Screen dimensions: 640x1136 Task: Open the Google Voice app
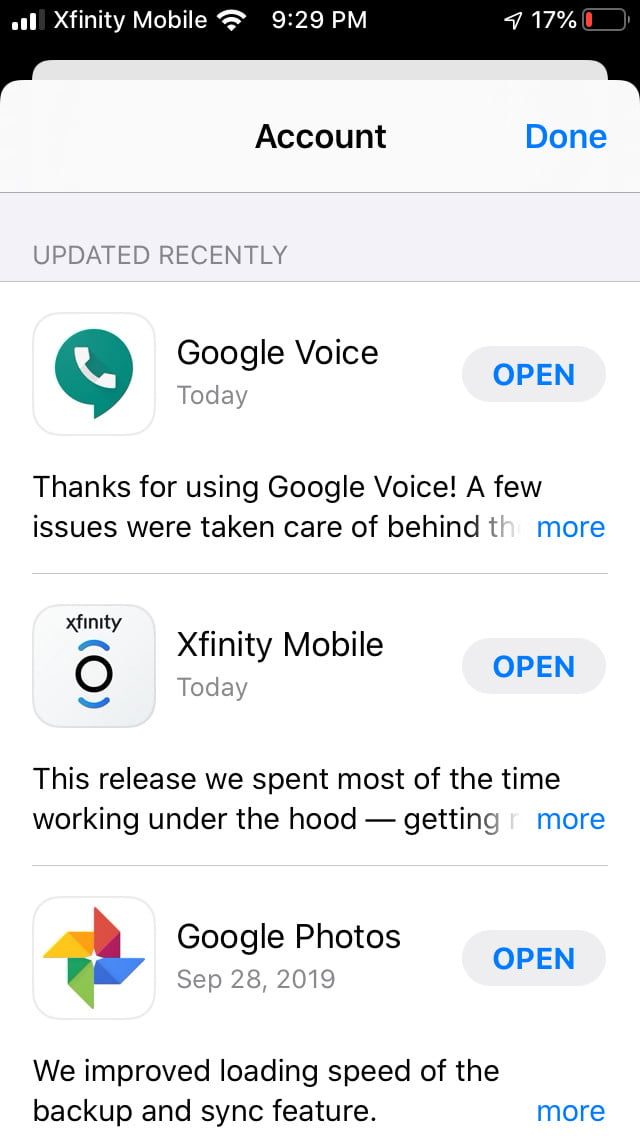tap(533, 375)
